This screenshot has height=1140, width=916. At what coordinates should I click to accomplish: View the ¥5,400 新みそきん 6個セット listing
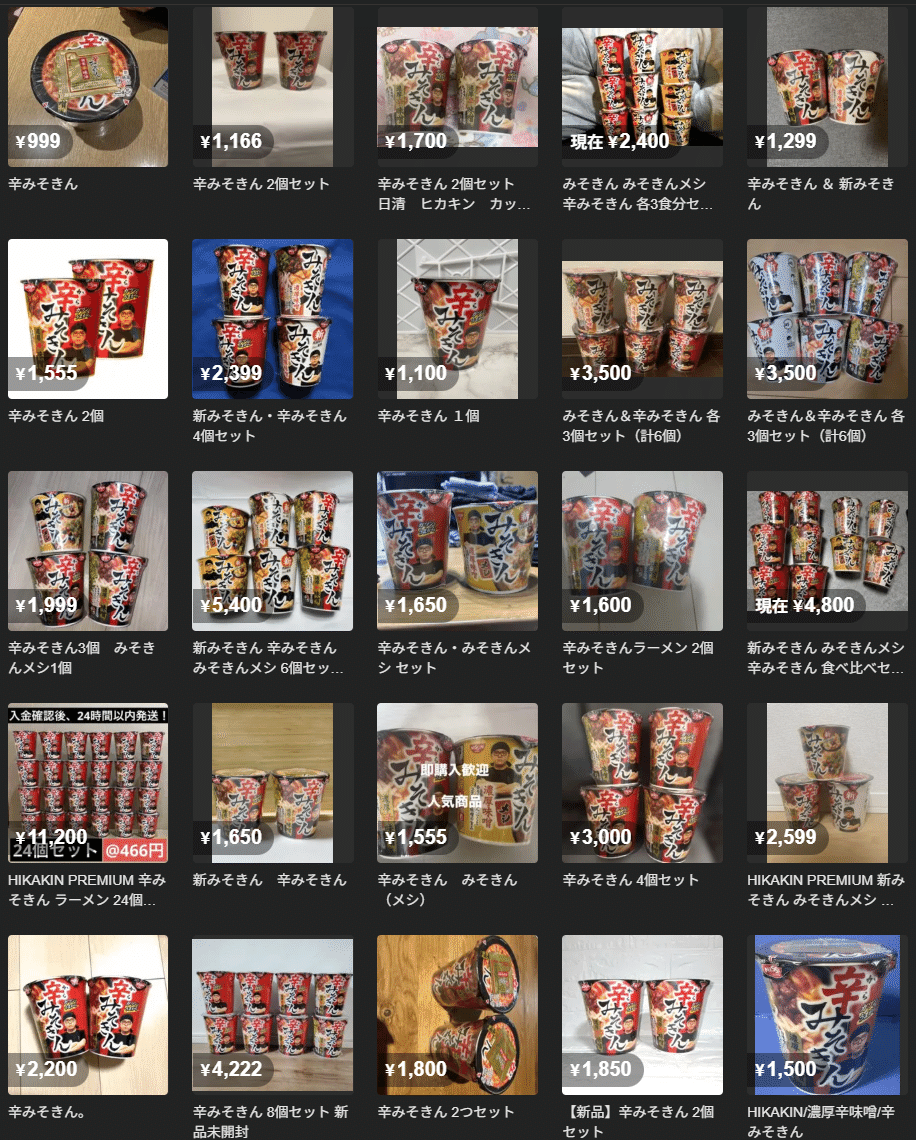click(x=272, y=550)
